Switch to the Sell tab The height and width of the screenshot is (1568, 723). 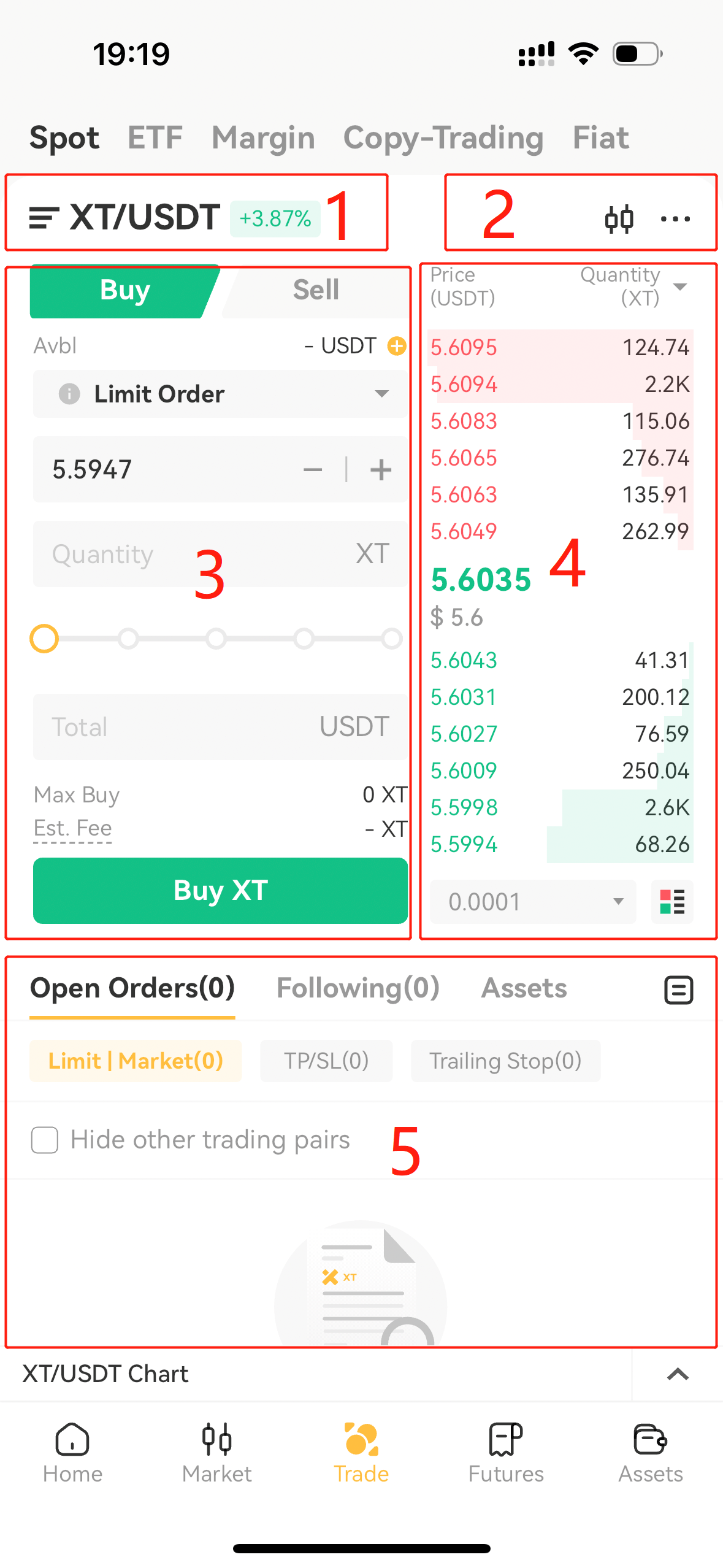[315, 290]
